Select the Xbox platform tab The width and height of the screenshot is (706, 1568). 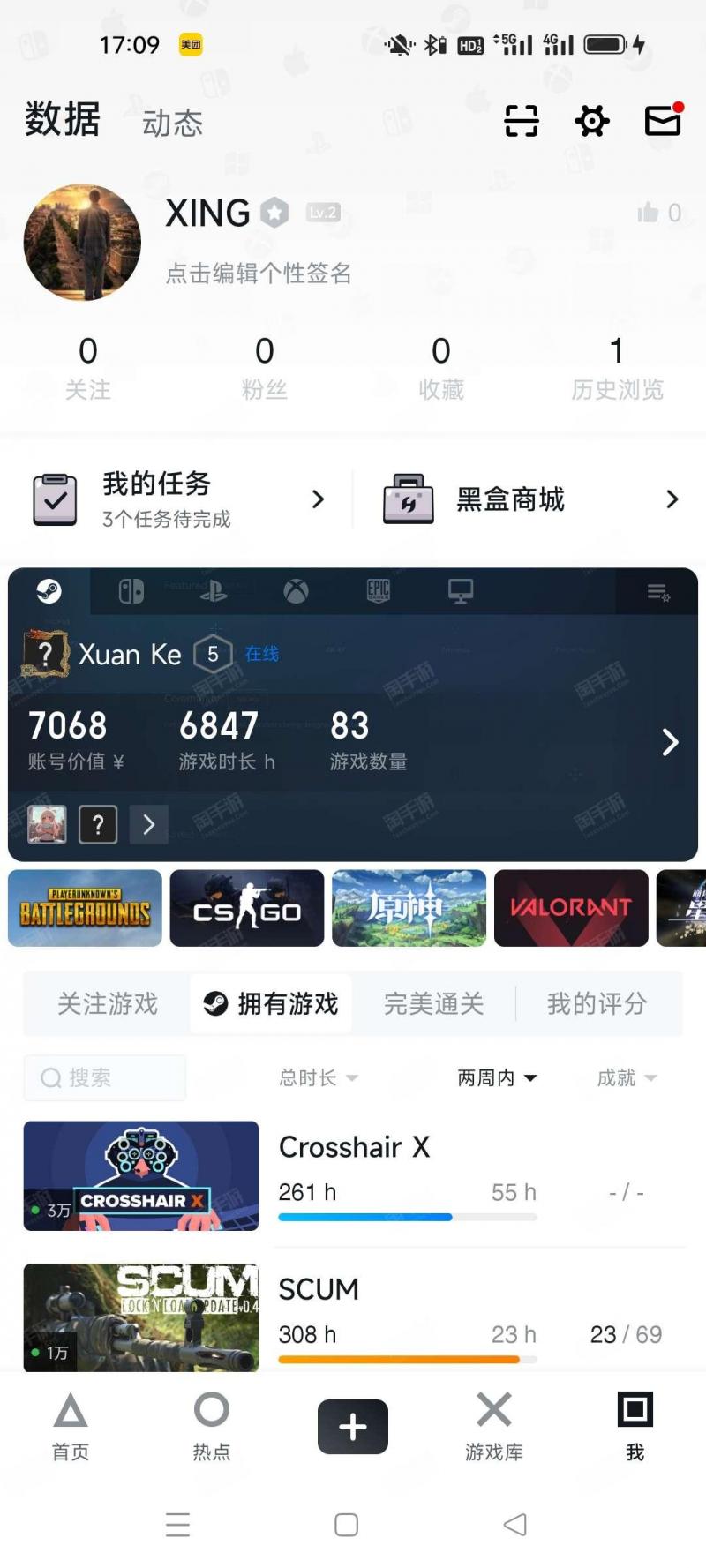[296, 591]
